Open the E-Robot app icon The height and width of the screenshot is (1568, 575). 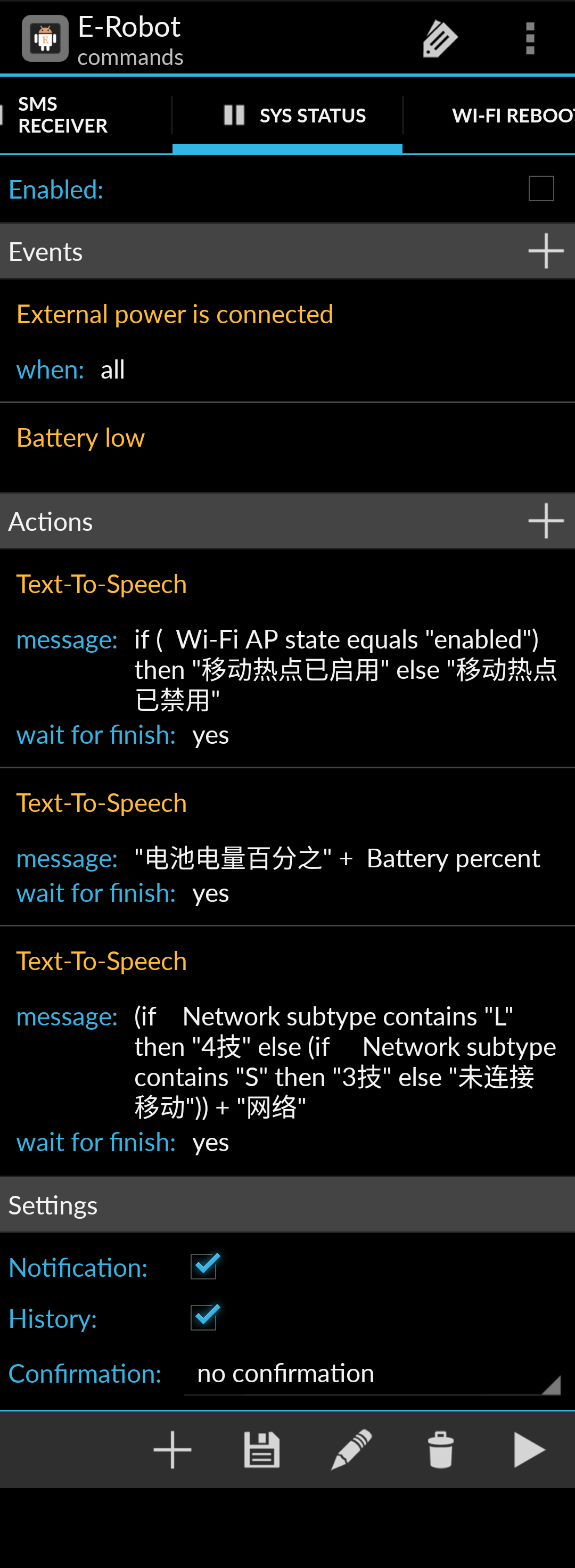[x=44, y=38]
